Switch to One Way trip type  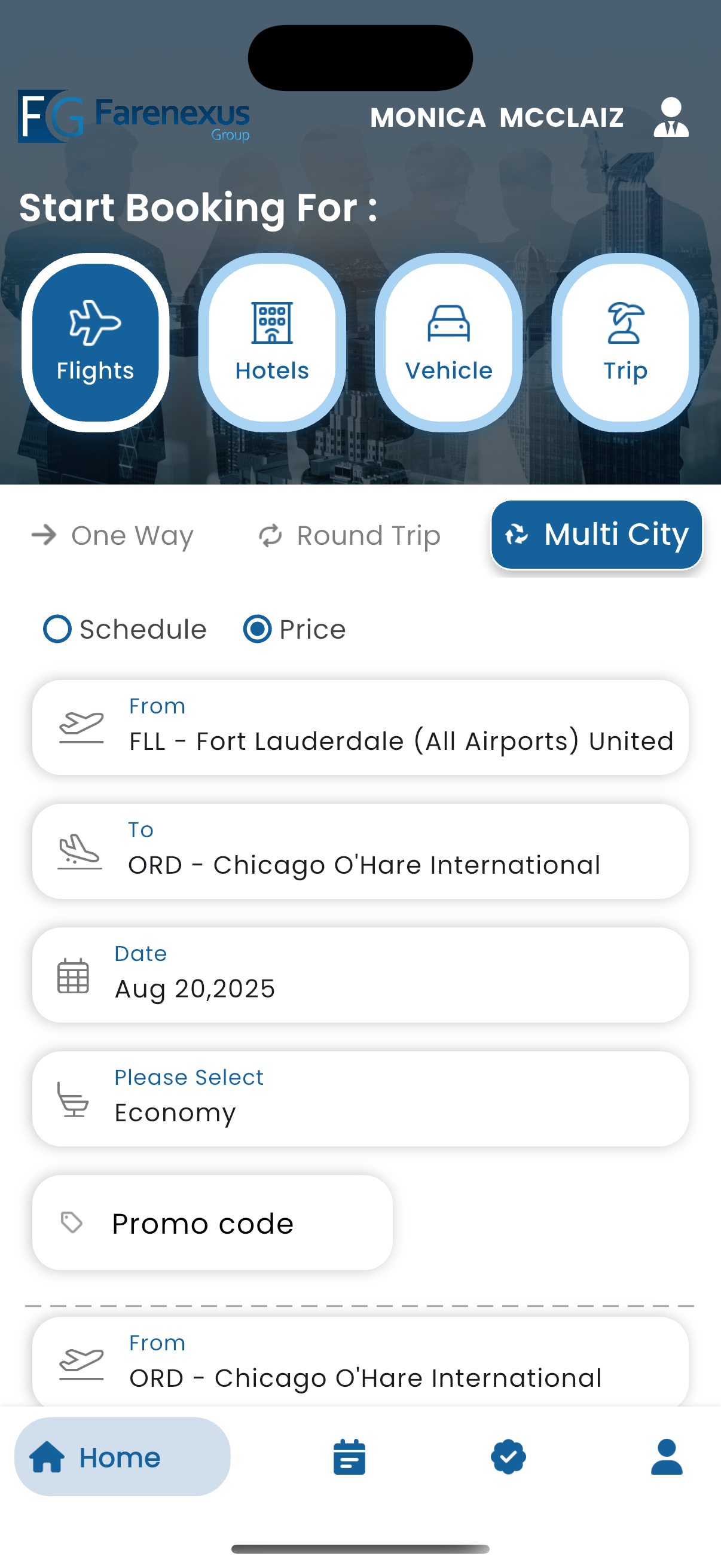[x=112, y=536]
